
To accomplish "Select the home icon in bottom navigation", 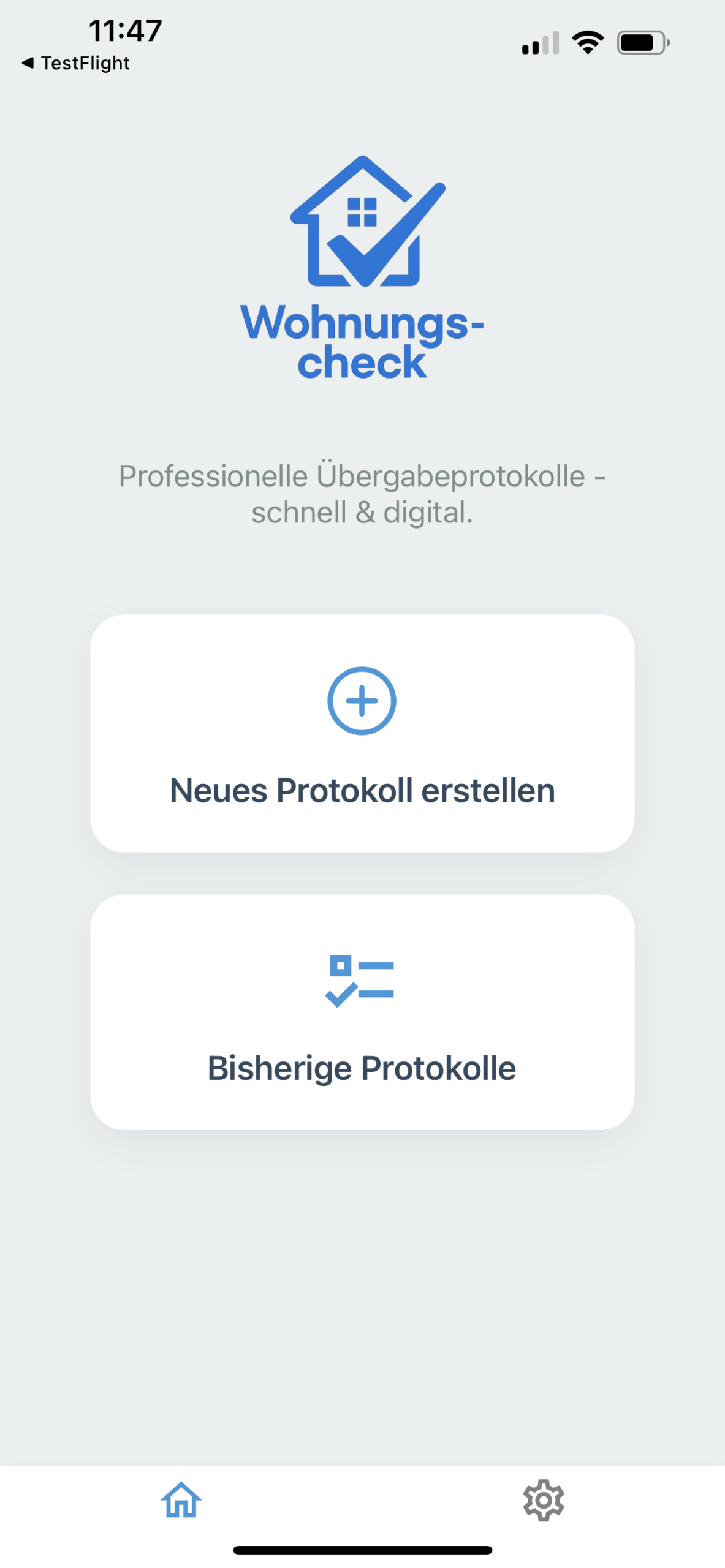I will [181, 1501].
